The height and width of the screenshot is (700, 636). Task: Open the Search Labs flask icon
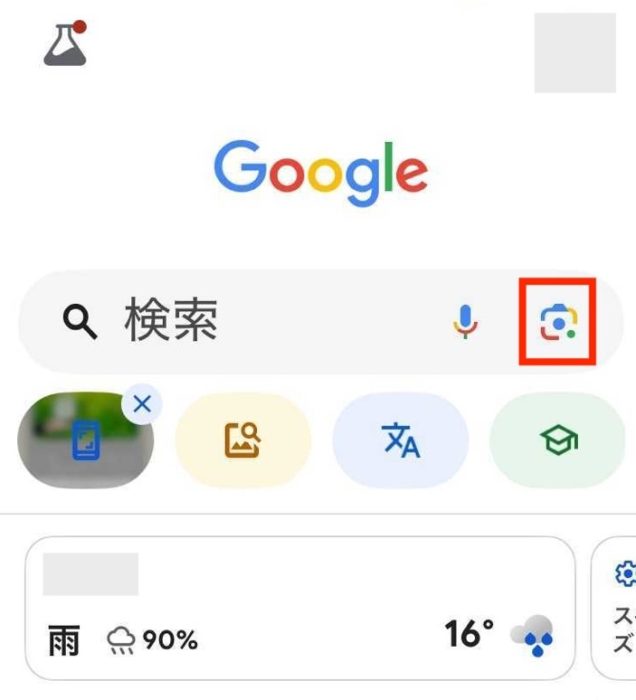coord(65,44)
